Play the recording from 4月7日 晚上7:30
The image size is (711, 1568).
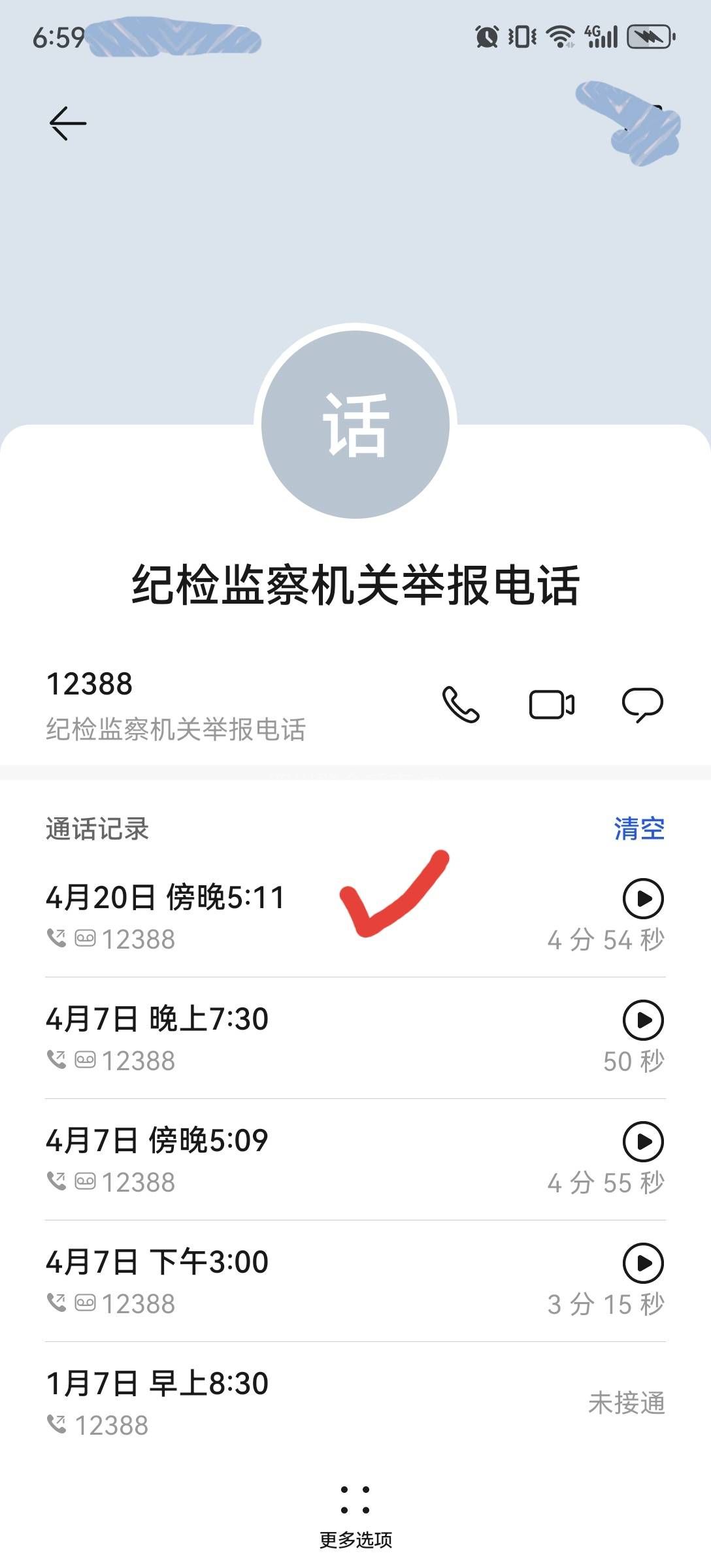(x=643, y=1020)
